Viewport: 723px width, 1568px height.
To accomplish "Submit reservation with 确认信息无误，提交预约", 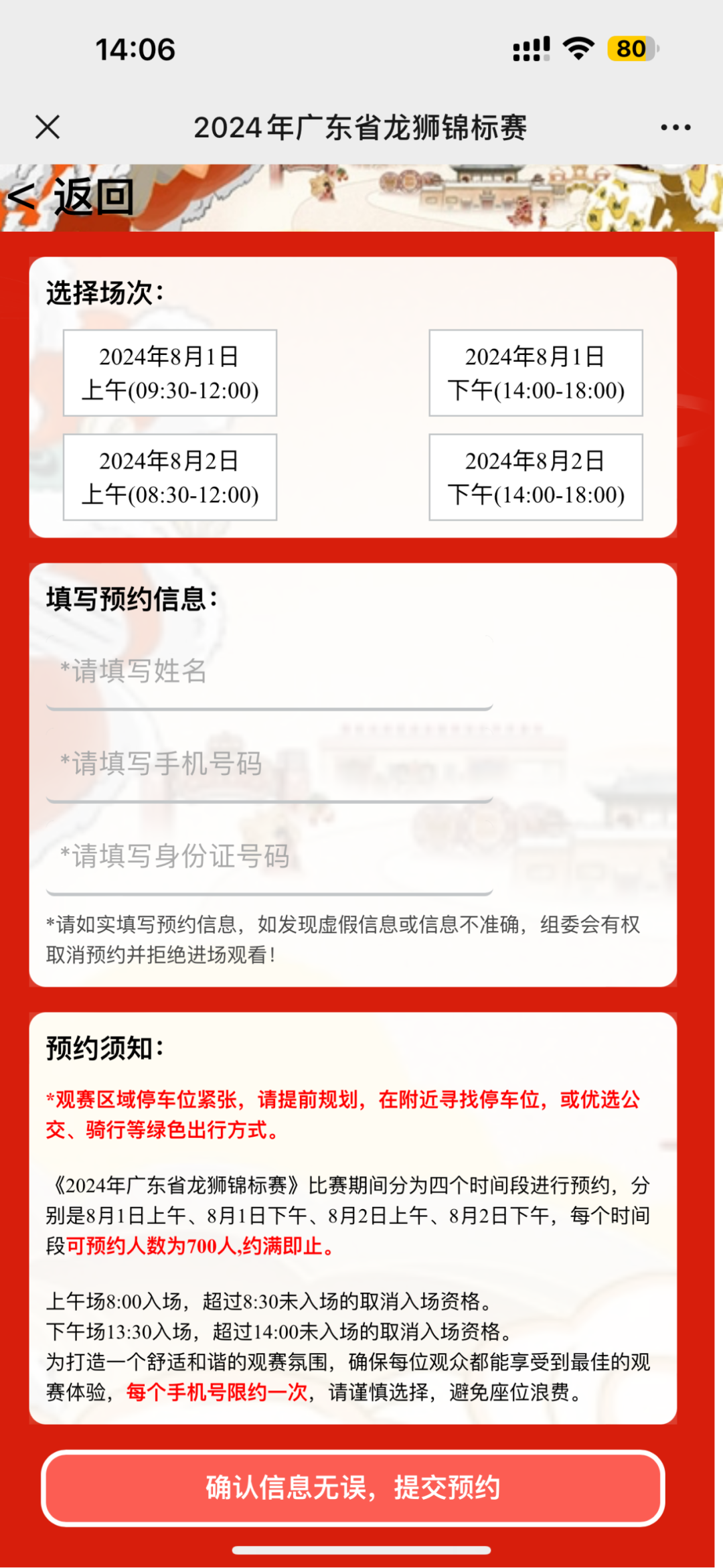I will tap(353, 1488).
